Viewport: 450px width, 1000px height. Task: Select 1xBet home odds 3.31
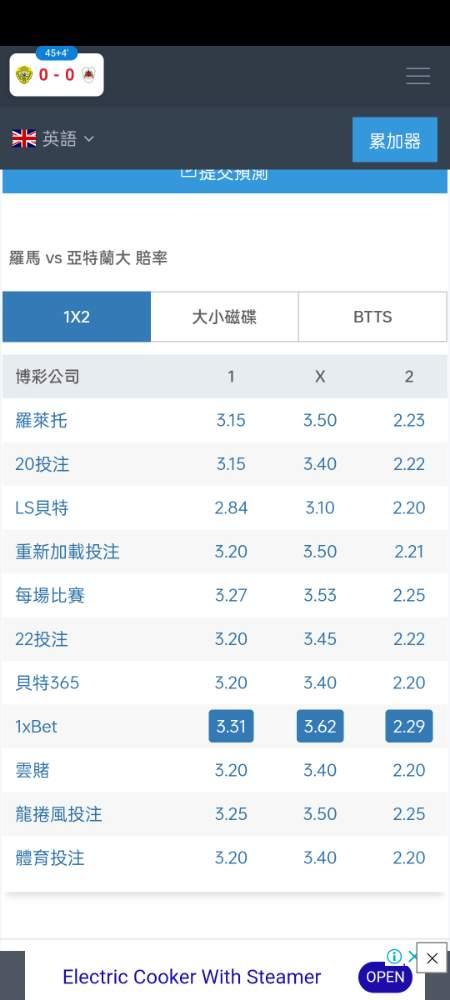click(231, 726)
